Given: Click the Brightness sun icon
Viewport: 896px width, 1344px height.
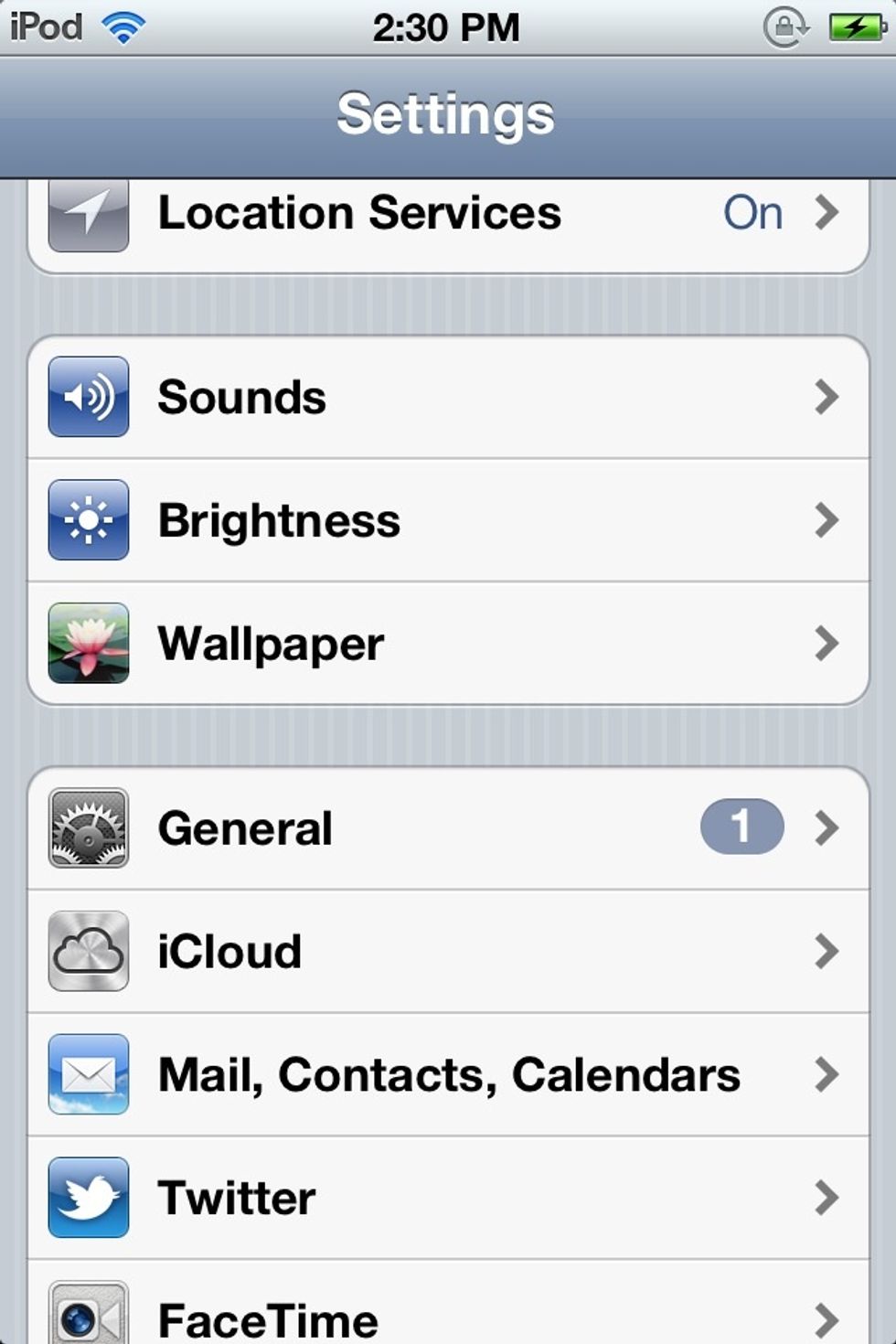Looking at the screenshot, I should [x=88, y=519].
